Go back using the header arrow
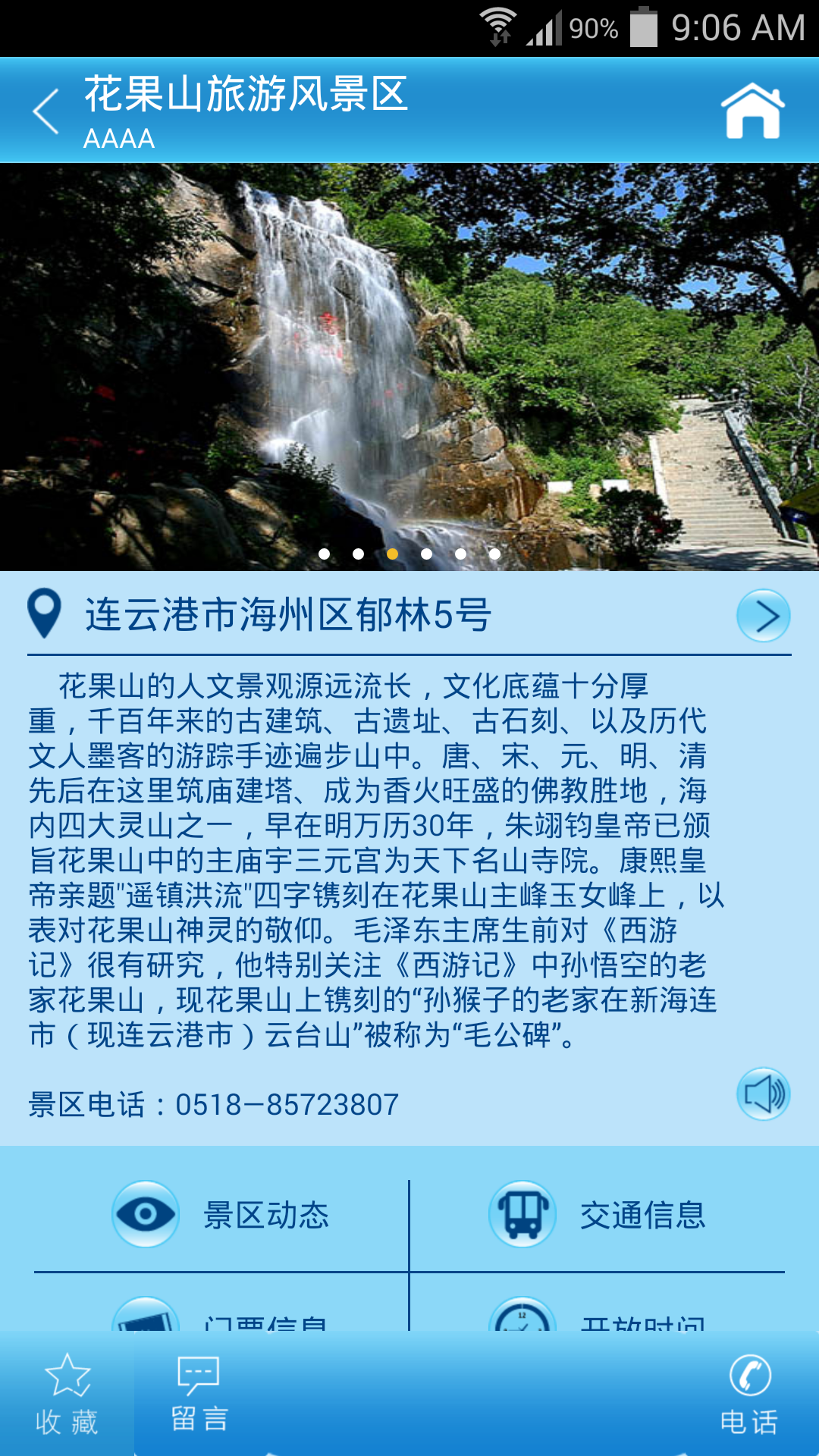 point(46,111)
